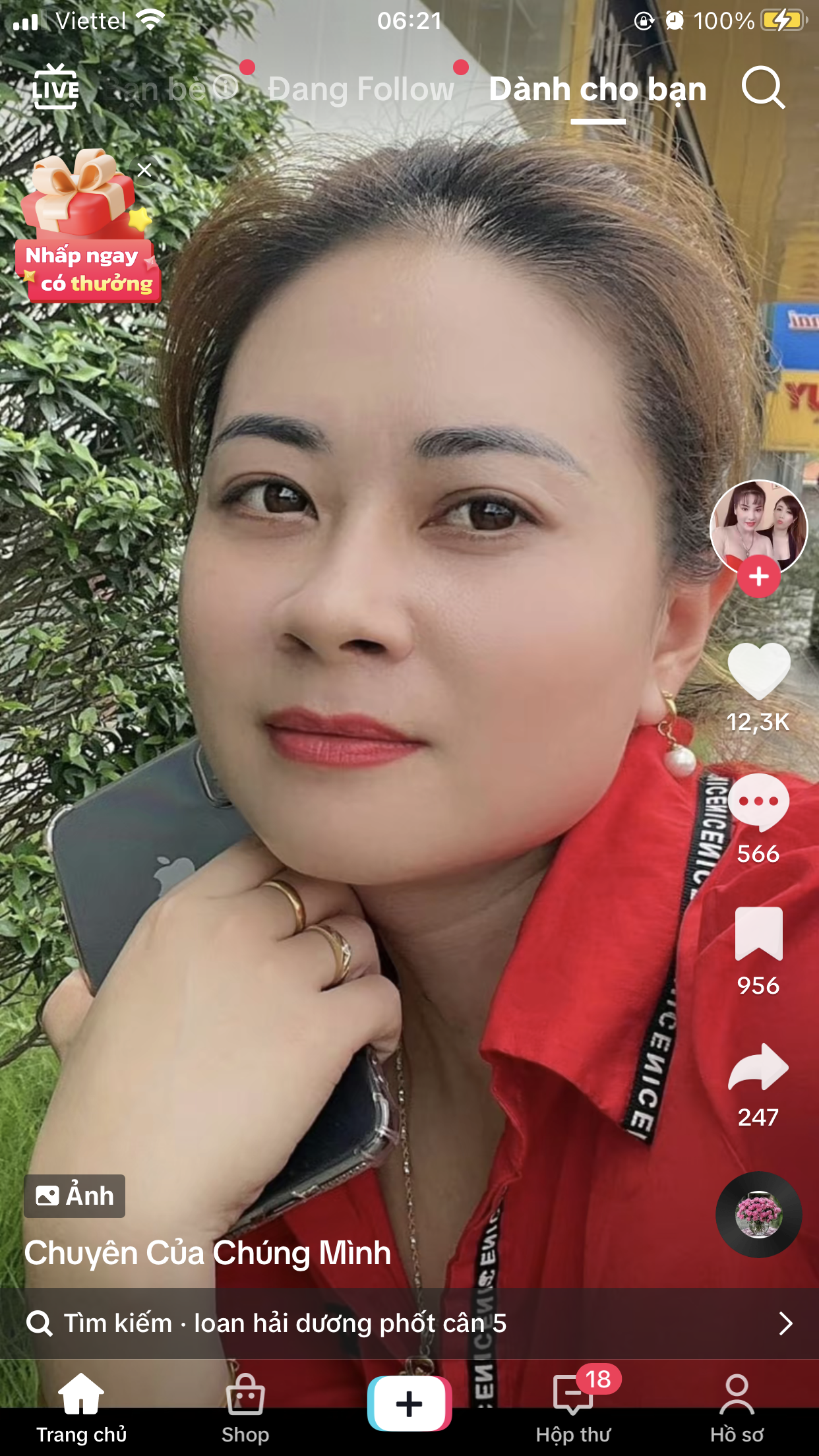
Task: Follow the creator with the plus badge
Action: [x=758, y=577]
